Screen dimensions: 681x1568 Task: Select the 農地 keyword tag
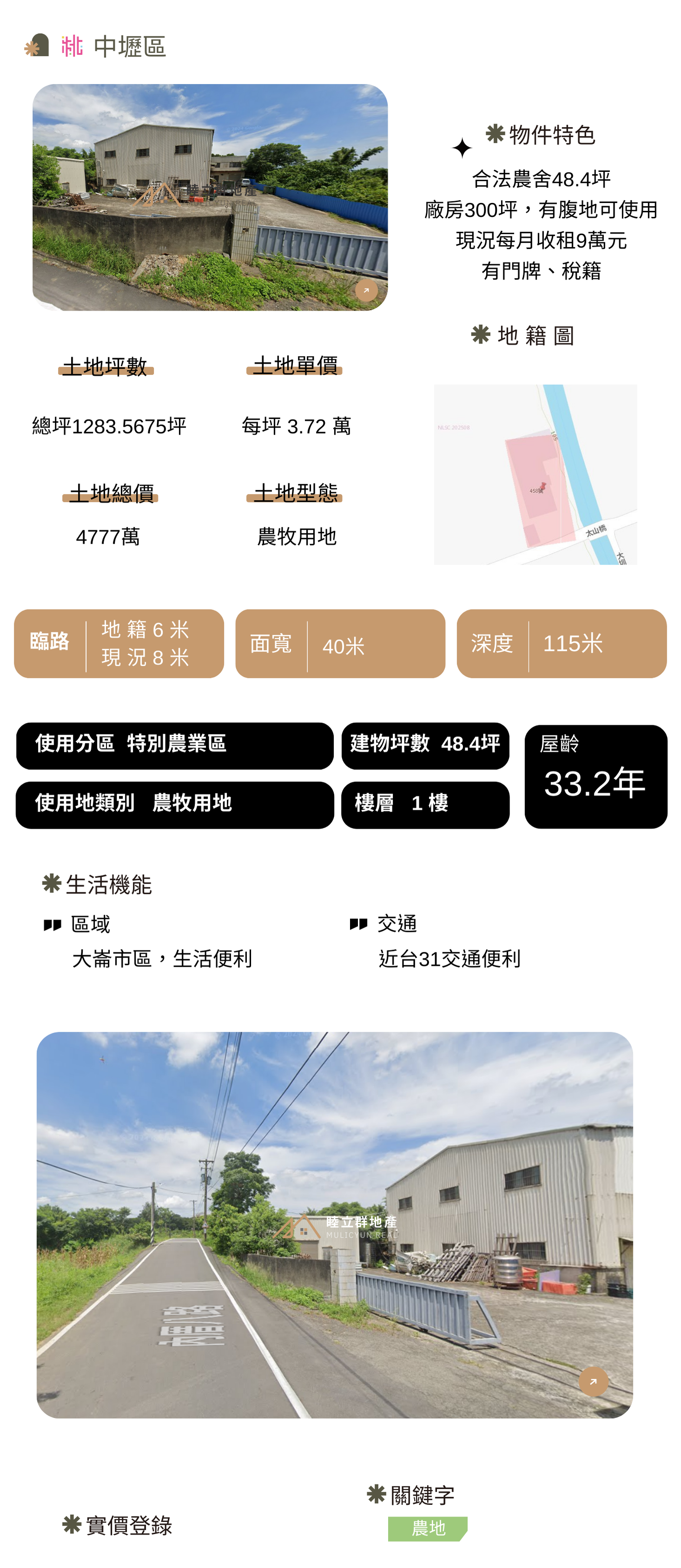click(428, 1528)
